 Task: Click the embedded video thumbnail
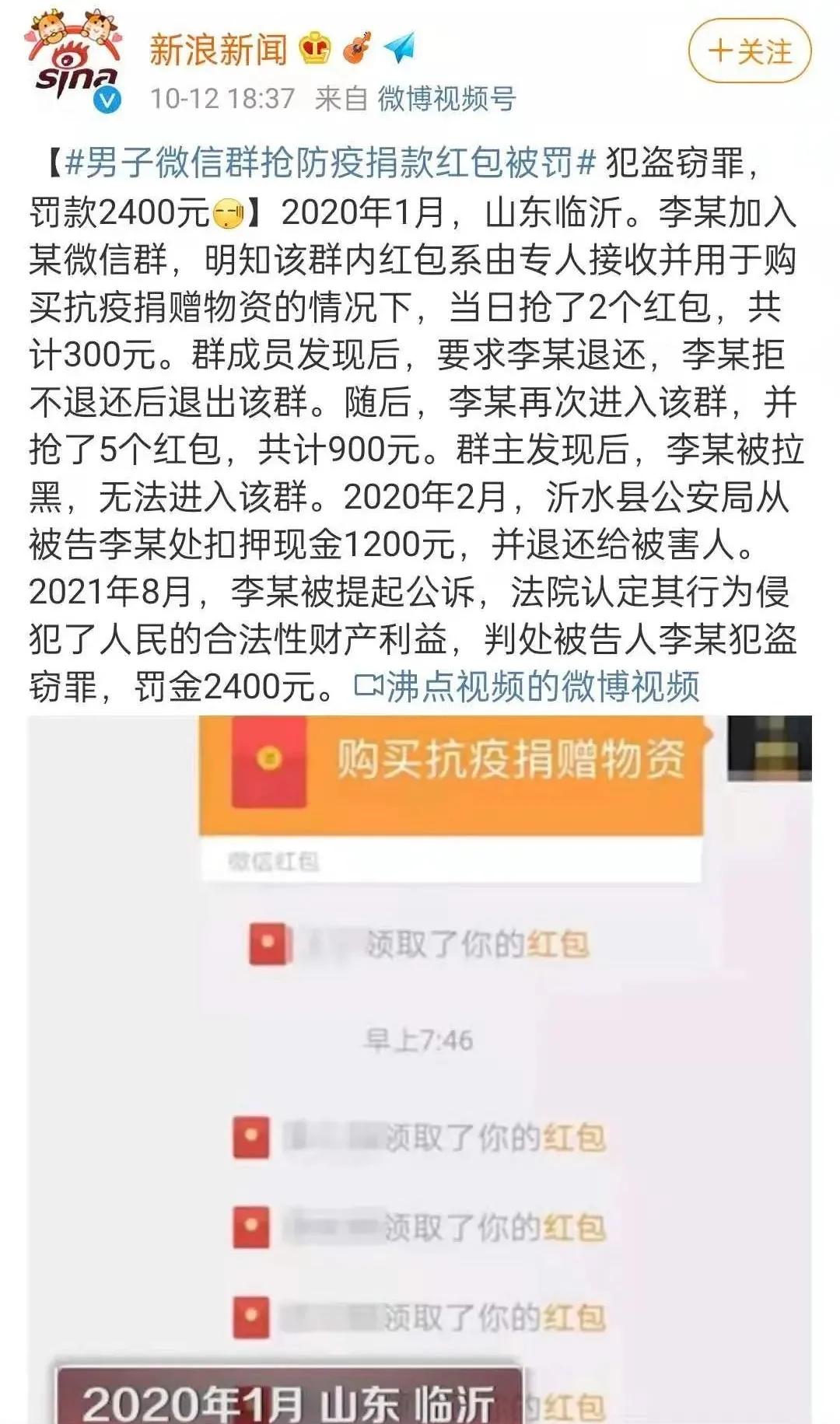click(x=420, y=1065)
